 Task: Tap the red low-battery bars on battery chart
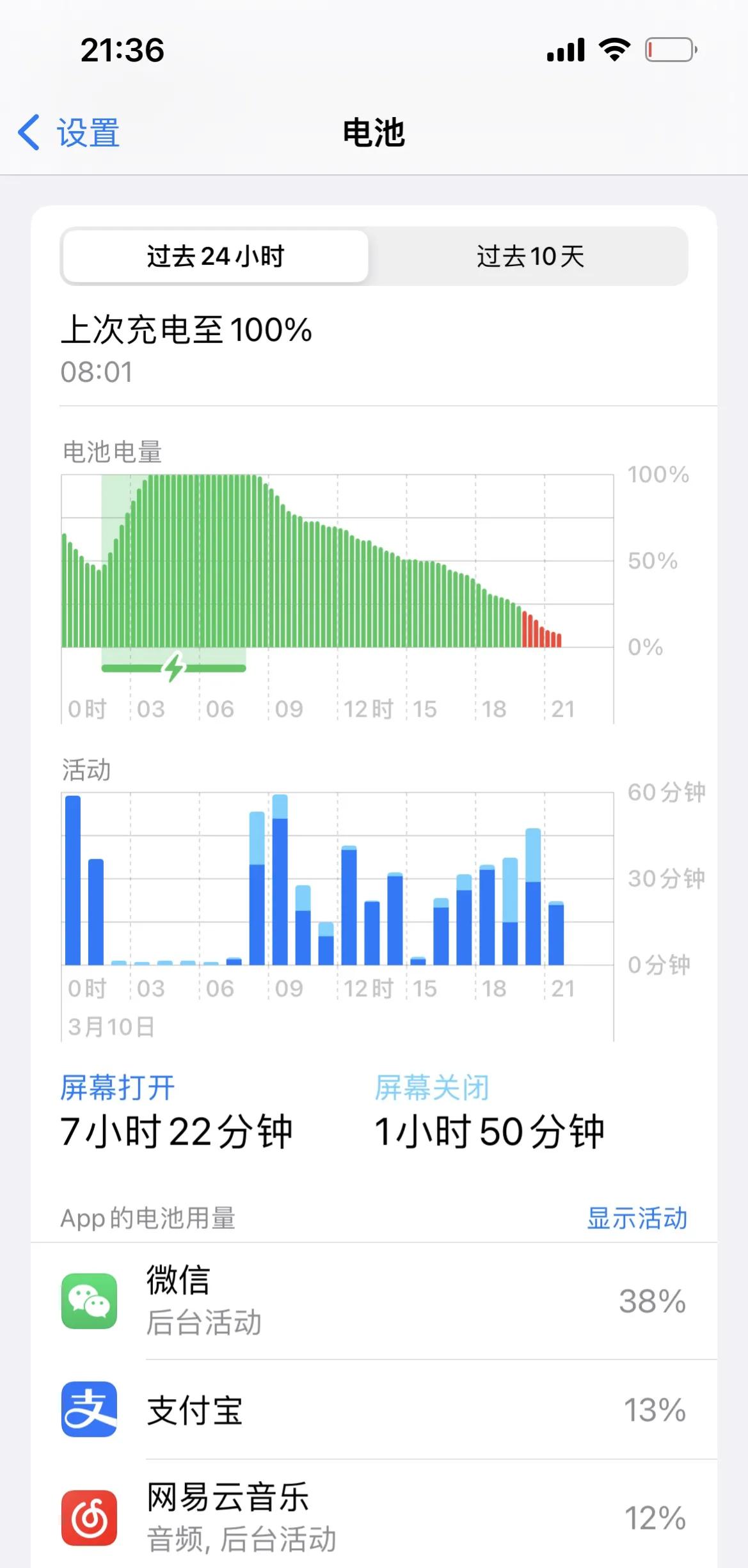[x=541, y=630]
